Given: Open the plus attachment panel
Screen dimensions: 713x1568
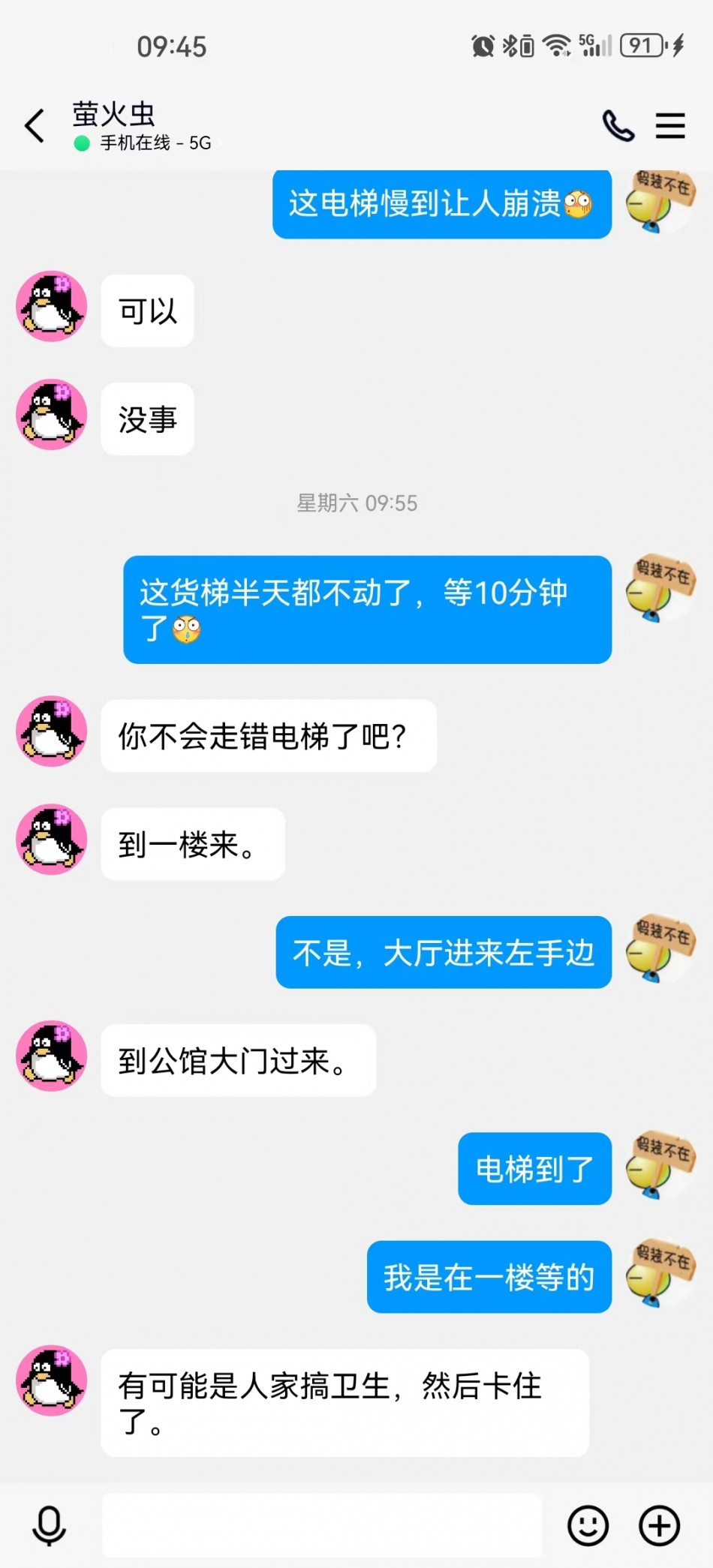Looking at the screenshot, I should (x=659, y=1524).
